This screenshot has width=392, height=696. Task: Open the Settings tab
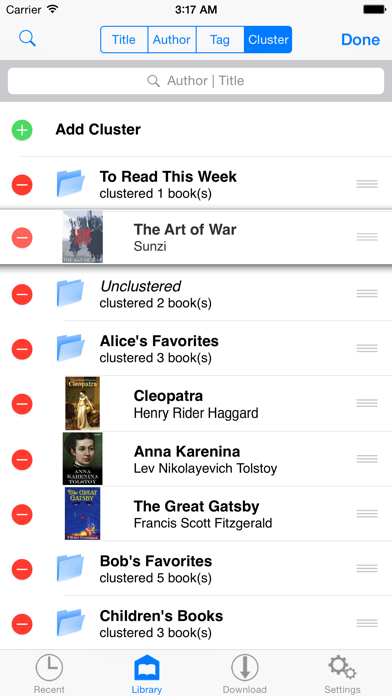(342, 674)
